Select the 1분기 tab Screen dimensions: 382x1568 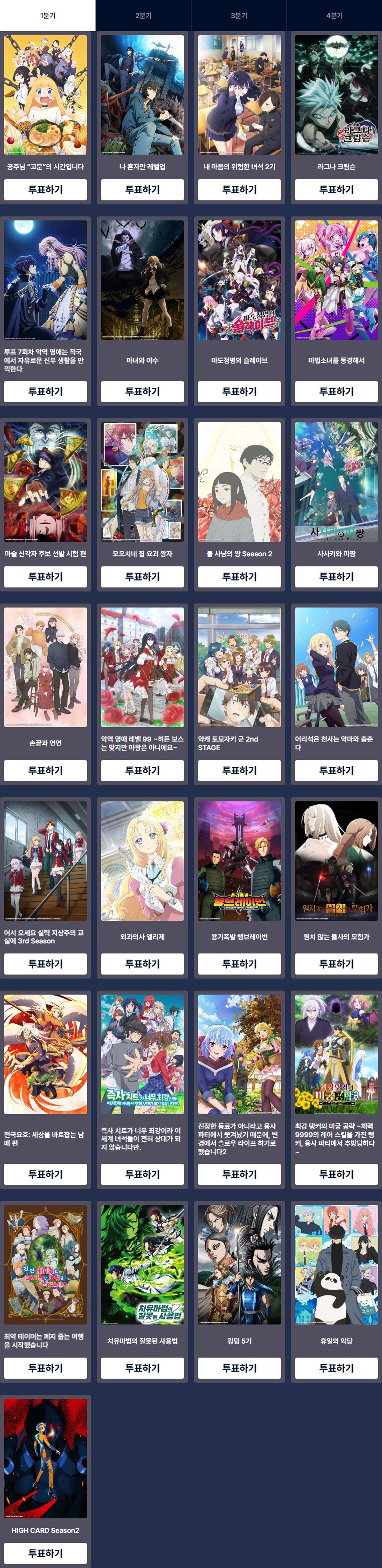48,15
